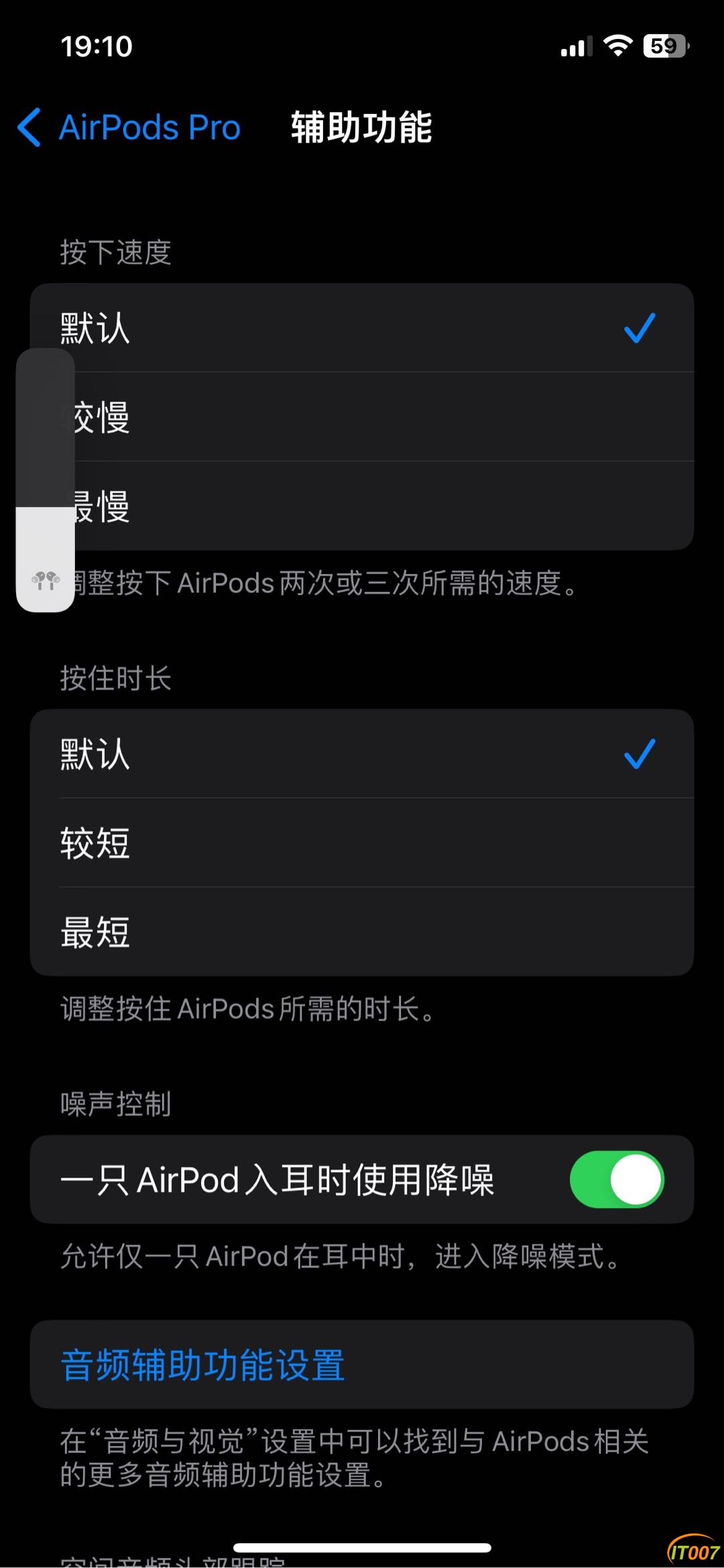Screen dimensions: 724x1568
Task: Choose 最短 hold duration
Action: point(362,932)
